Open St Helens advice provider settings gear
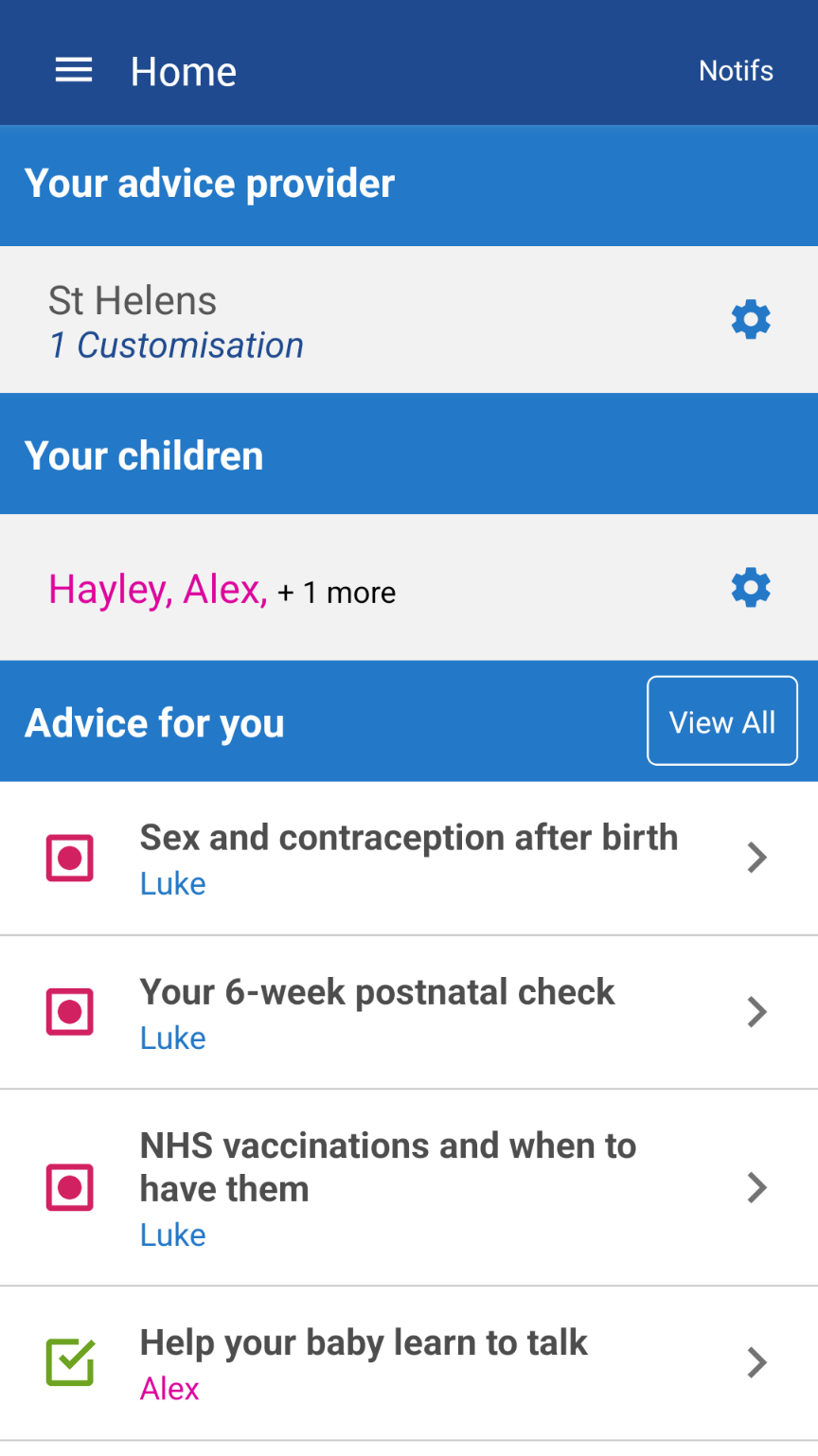The width and height of the screenshot is (818, 1456). (x=751, y=320)
